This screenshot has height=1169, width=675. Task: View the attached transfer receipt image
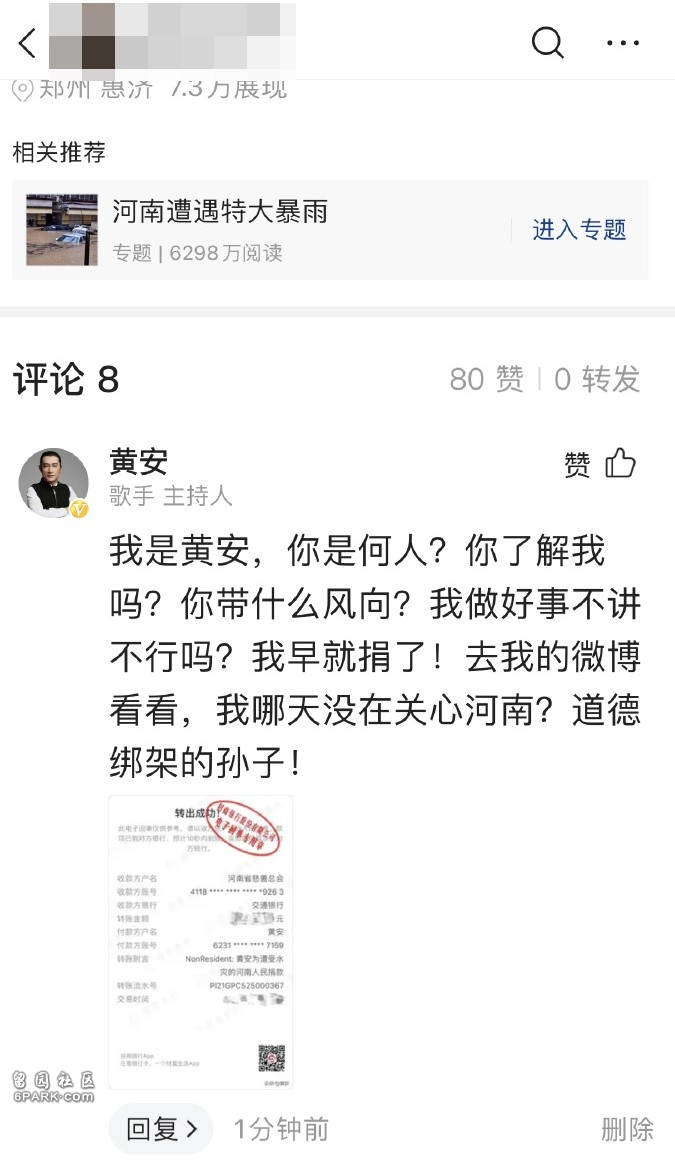pyautogui.click(x=200, y=940)
